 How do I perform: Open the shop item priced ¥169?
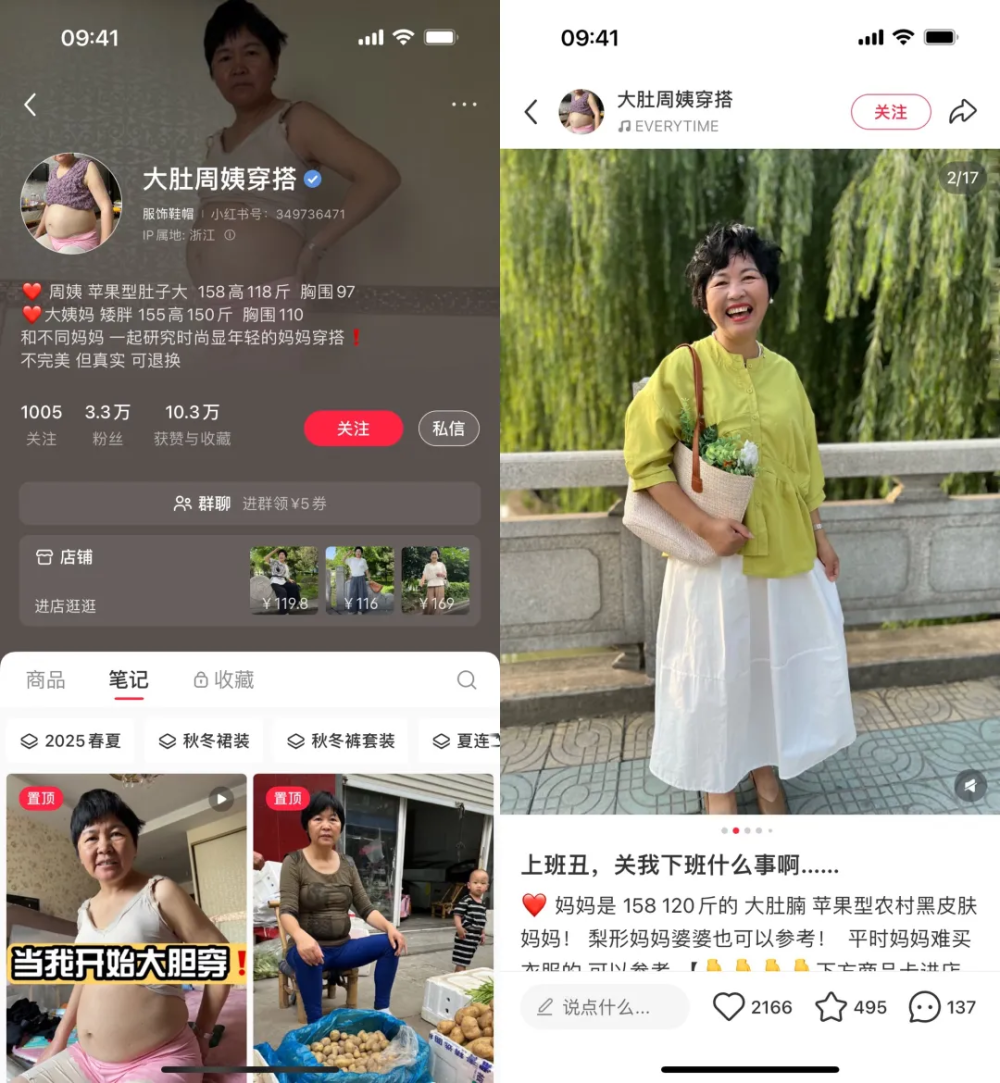(436, 580)
